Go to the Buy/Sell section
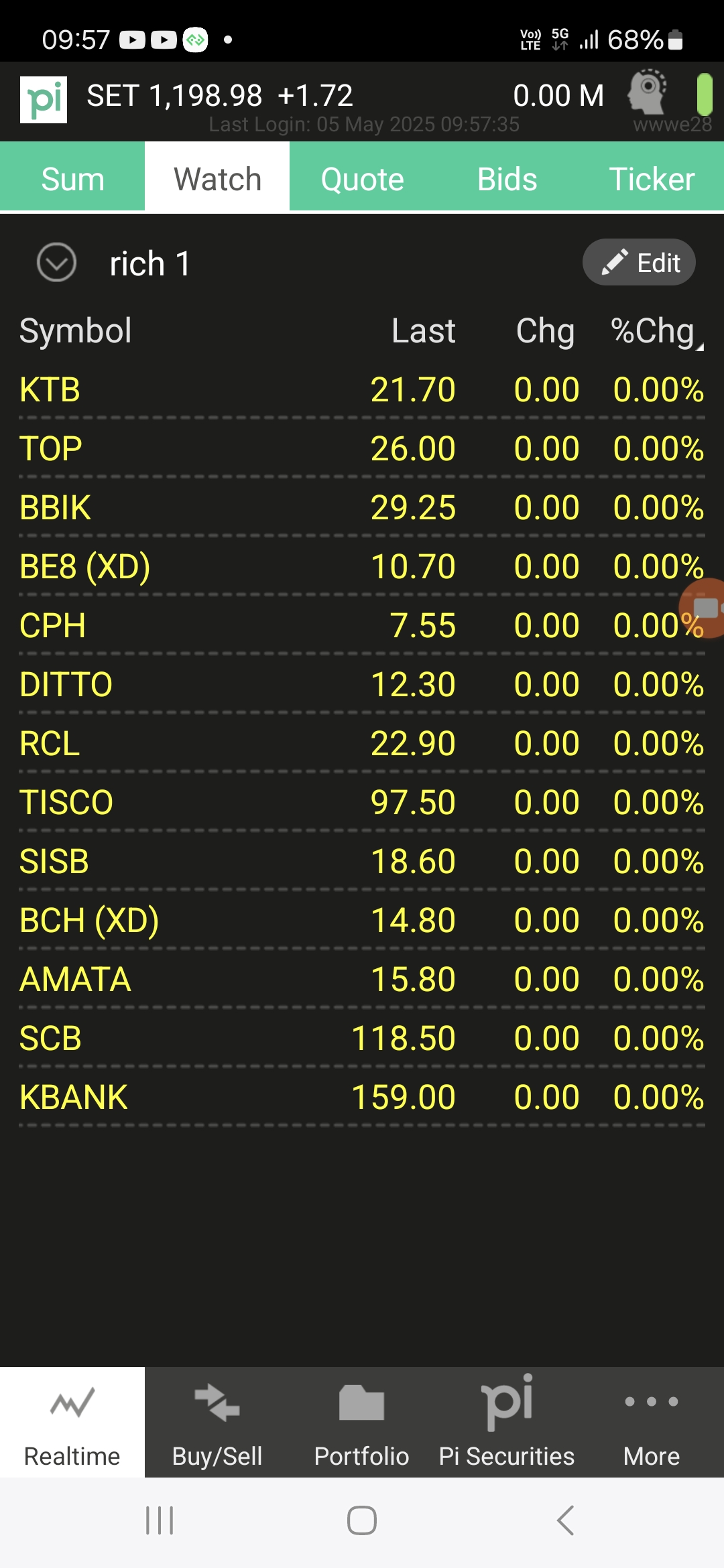 (x=217, y=1422)
